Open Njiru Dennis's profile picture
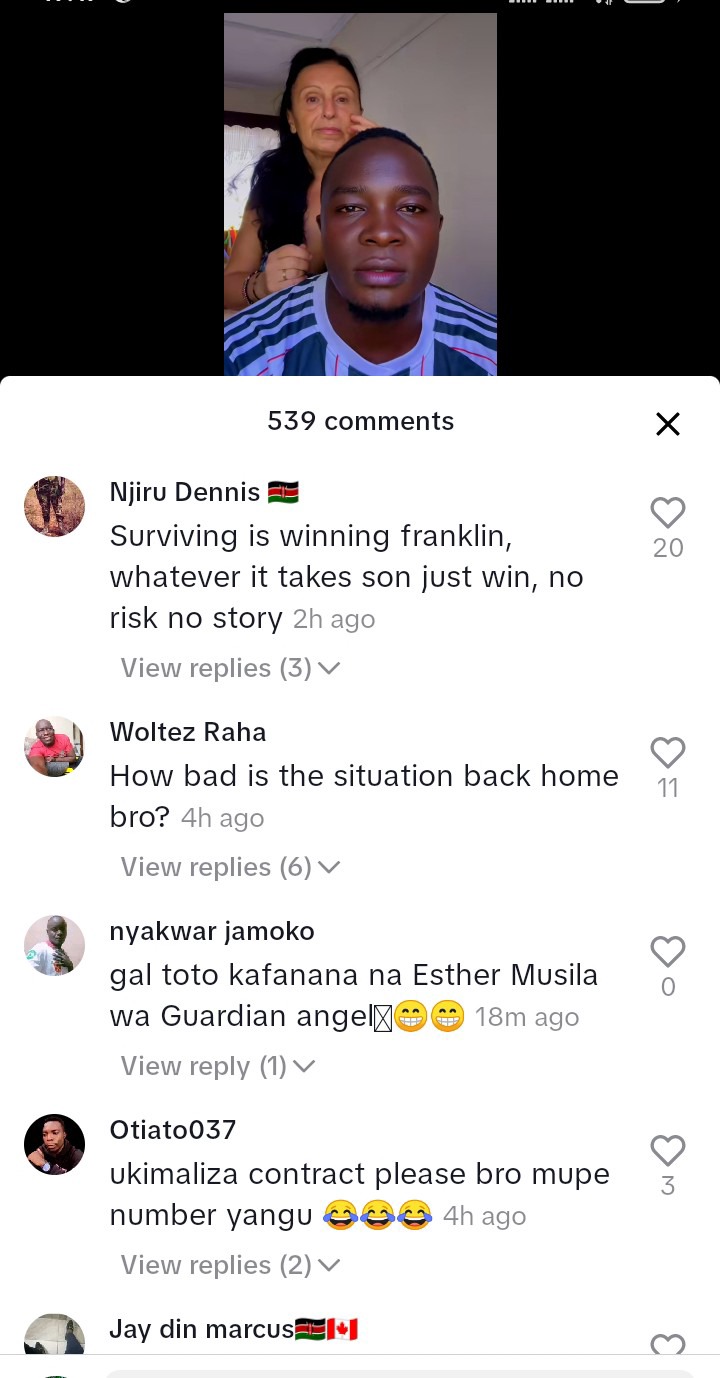 54,506
